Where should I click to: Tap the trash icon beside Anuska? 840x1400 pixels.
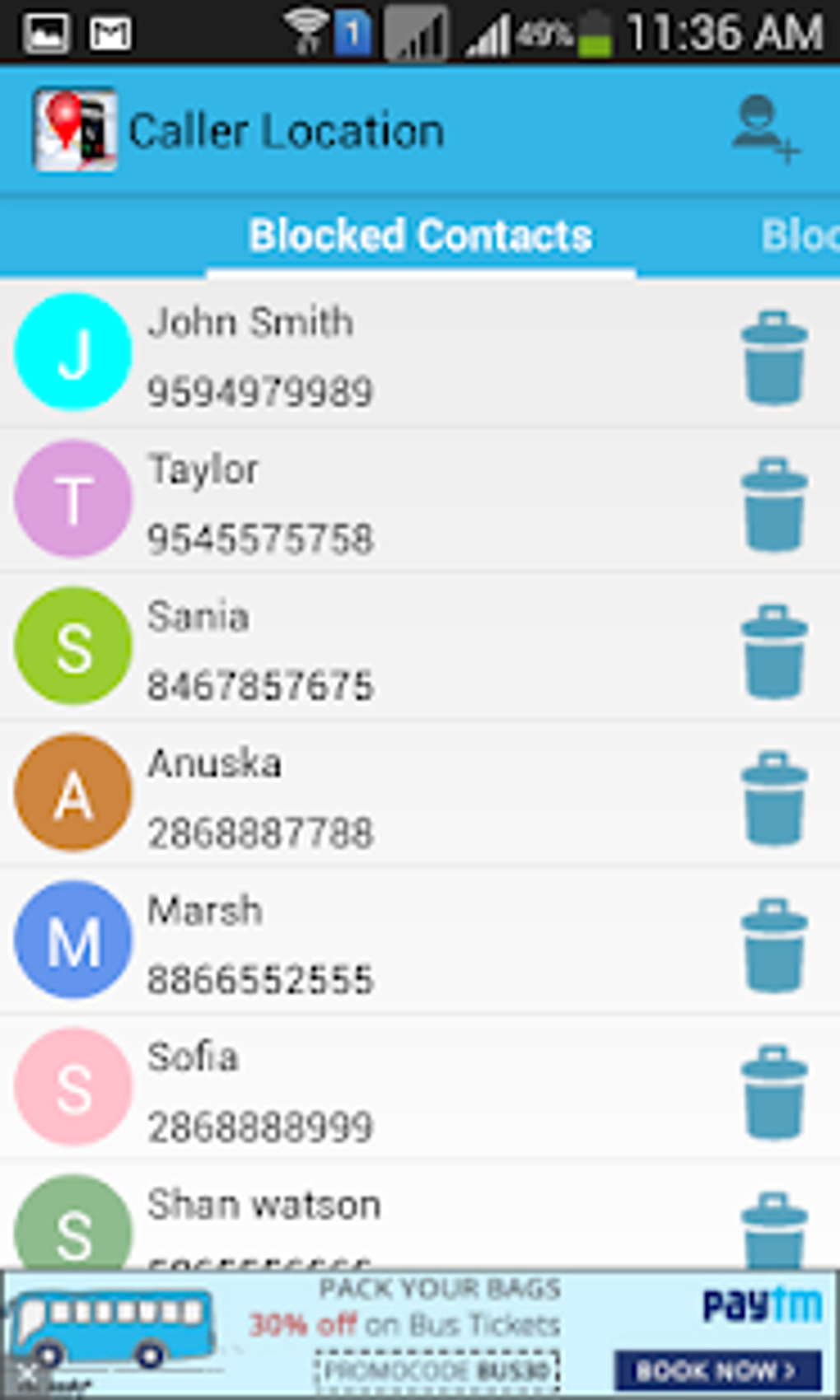coord(774,799)
